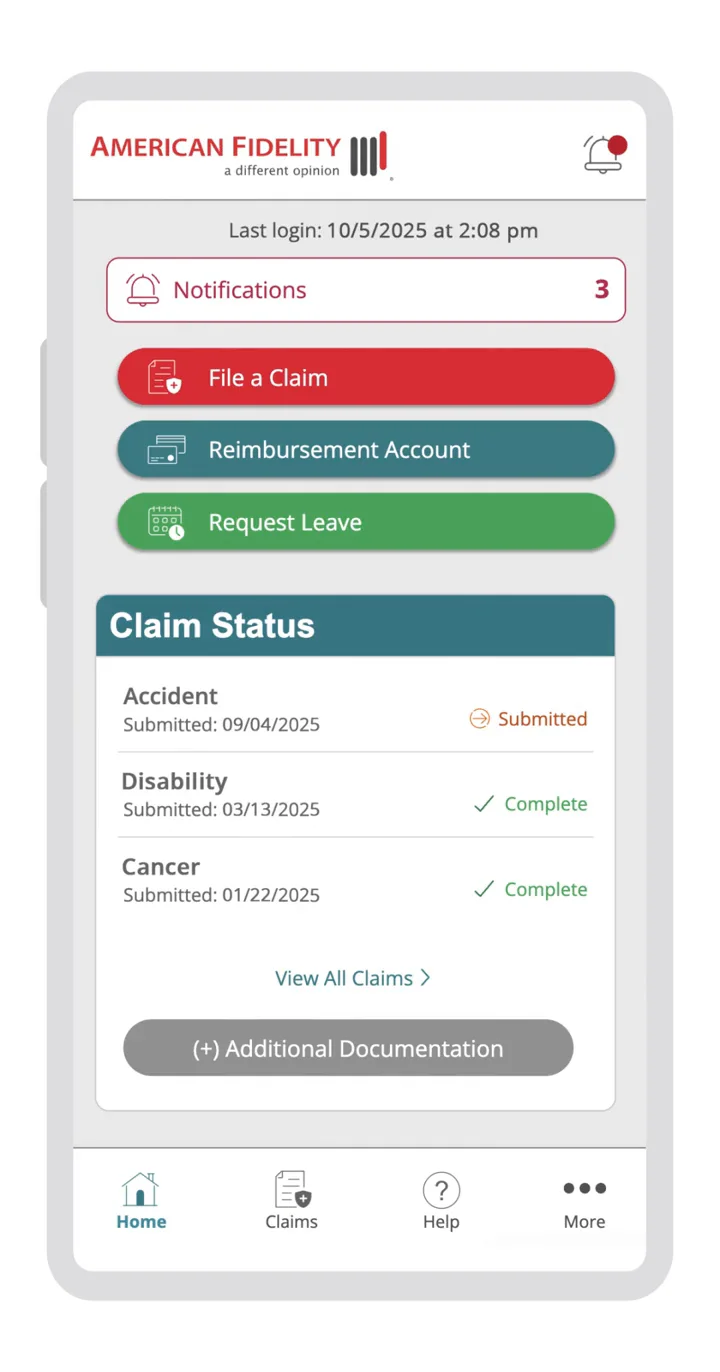Open the Disability claim details
This screenshot has height=1372, width=720.
tap(355, 794)
